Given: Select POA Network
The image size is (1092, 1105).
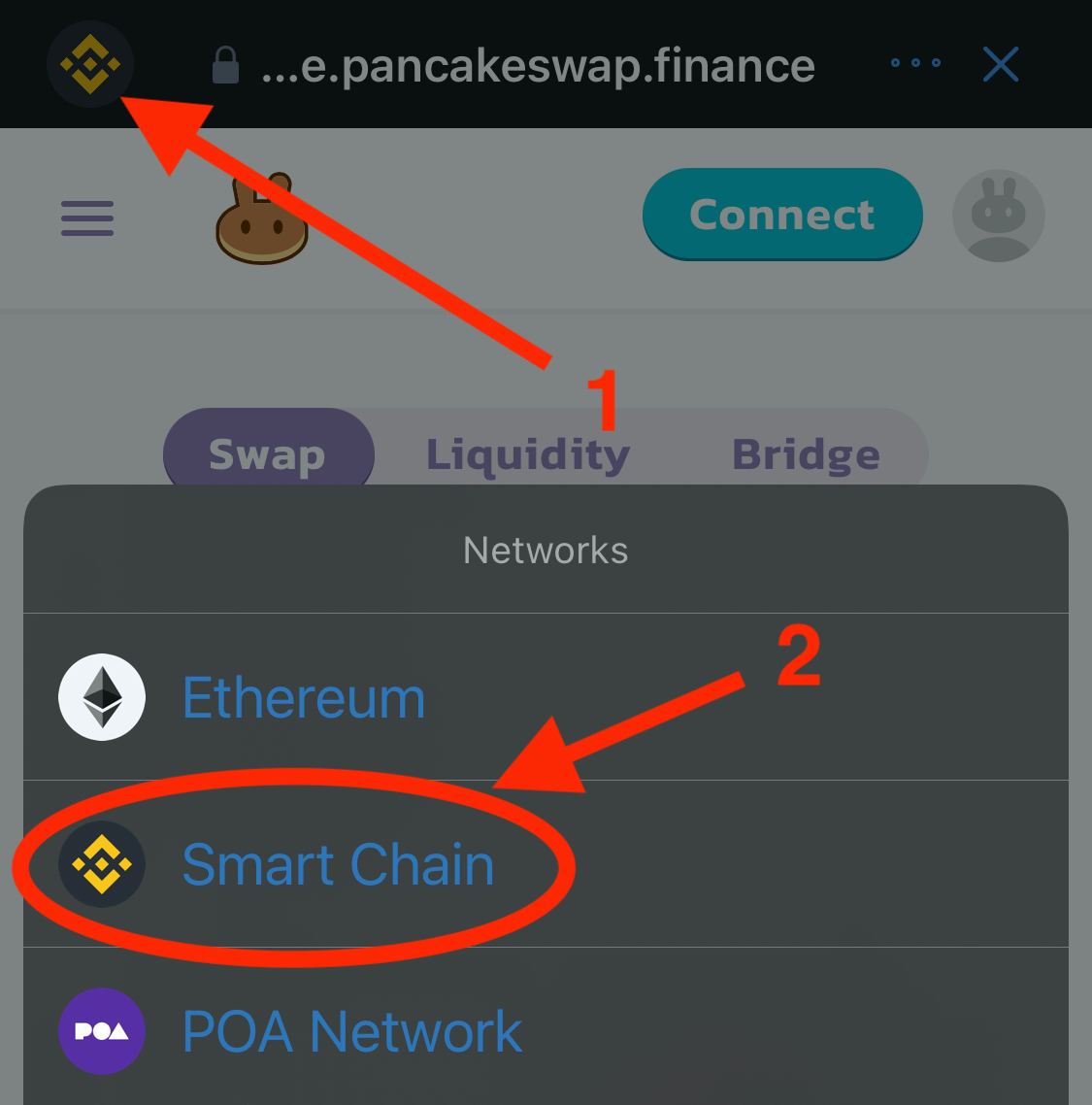Looking at the screenshot, I should (x=351, y=1031).
